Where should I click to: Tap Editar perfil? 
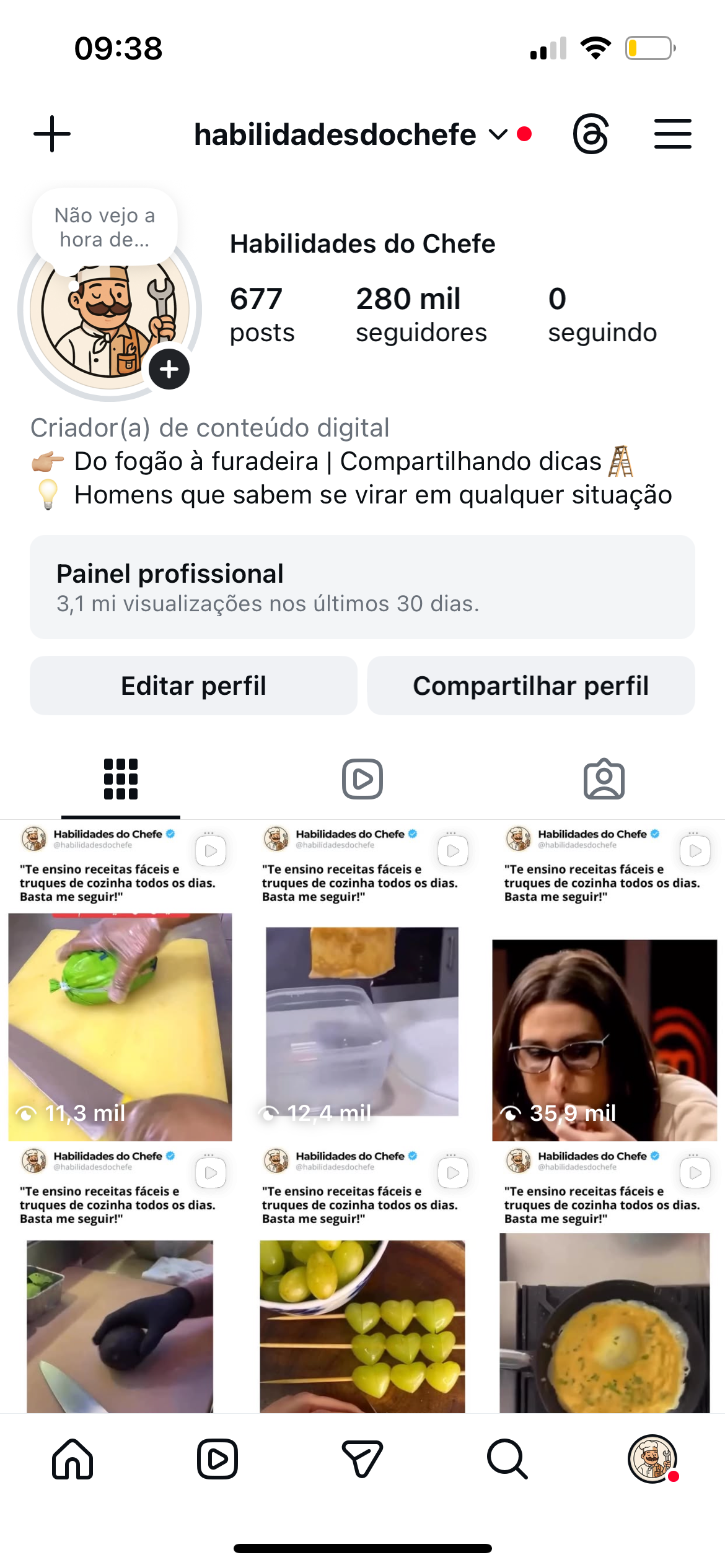[193, 686]
